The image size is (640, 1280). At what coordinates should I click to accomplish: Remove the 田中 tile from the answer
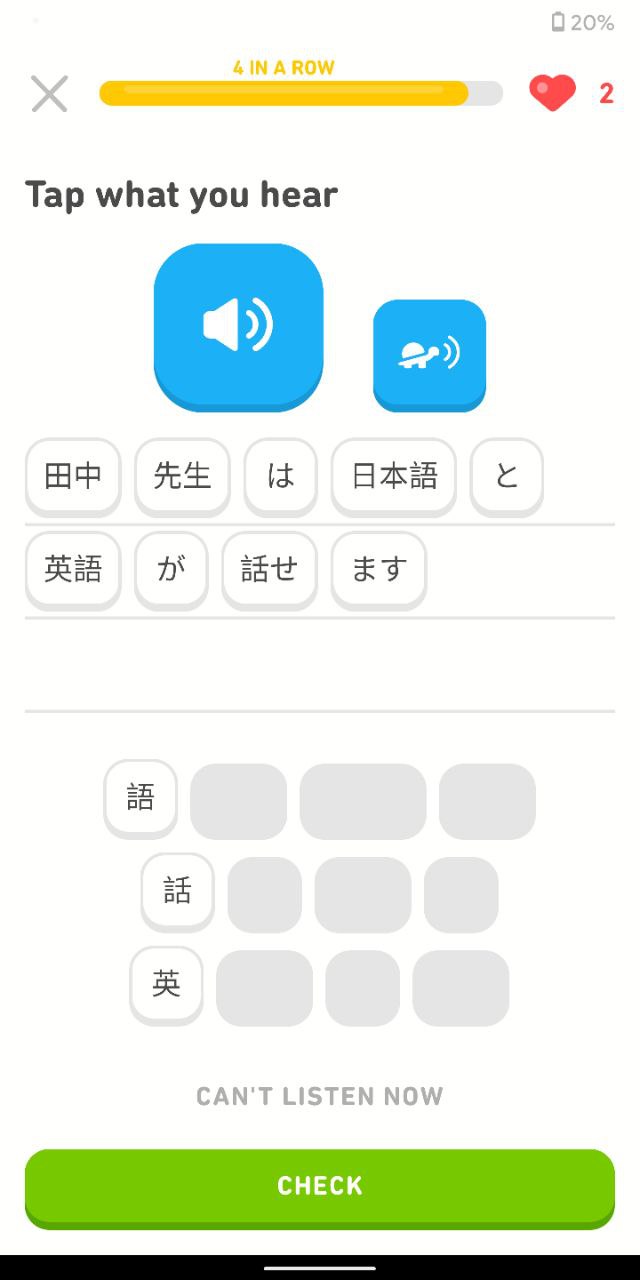pos(73,476)
